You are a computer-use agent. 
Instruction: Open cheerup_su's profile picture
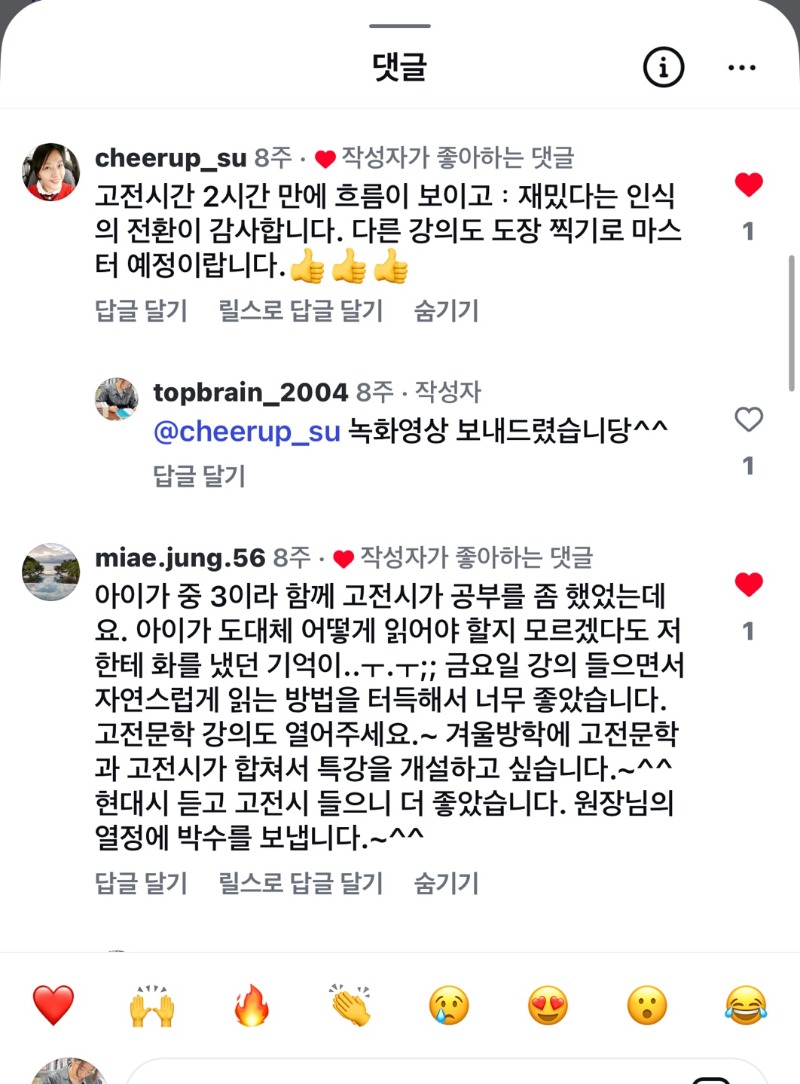pos(51,172)
